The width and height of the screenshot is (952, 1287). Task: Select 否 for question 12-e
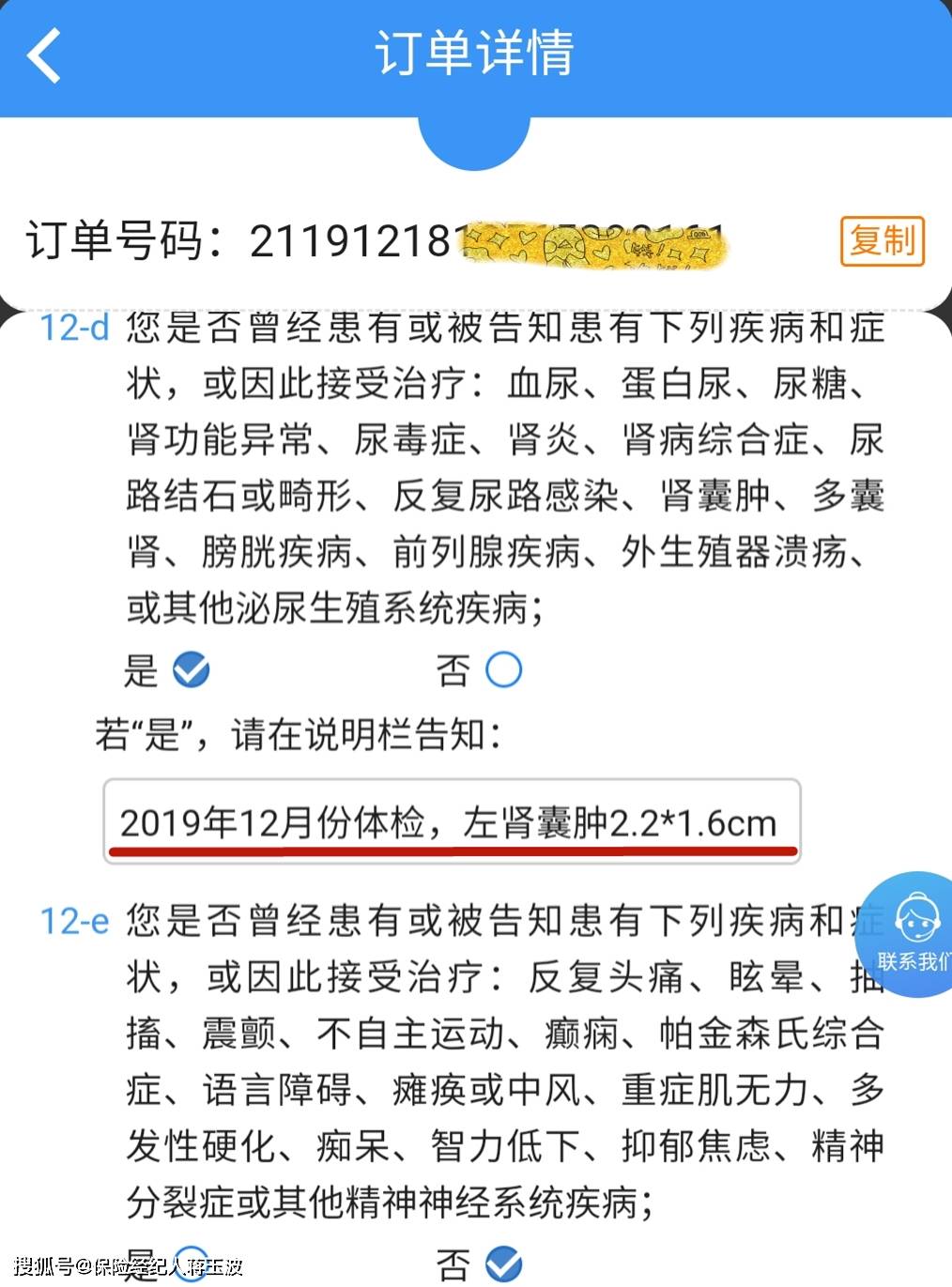coord(503,1264)
